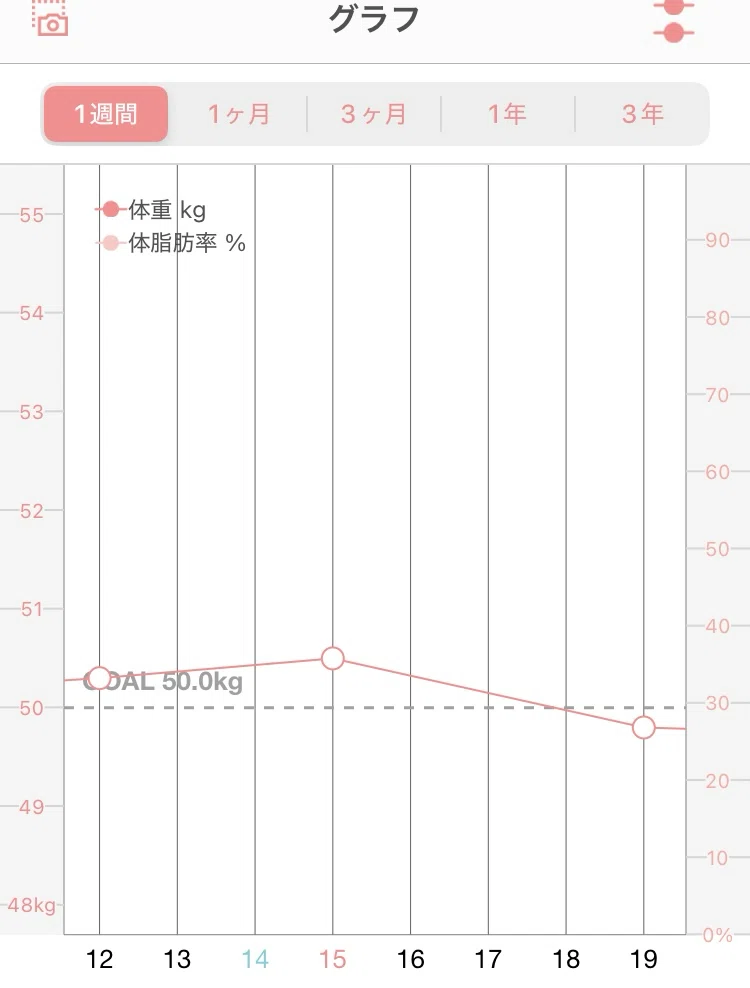Tap the weight data point on day 12
Screen dimensions: 750x988
[100, 678]
